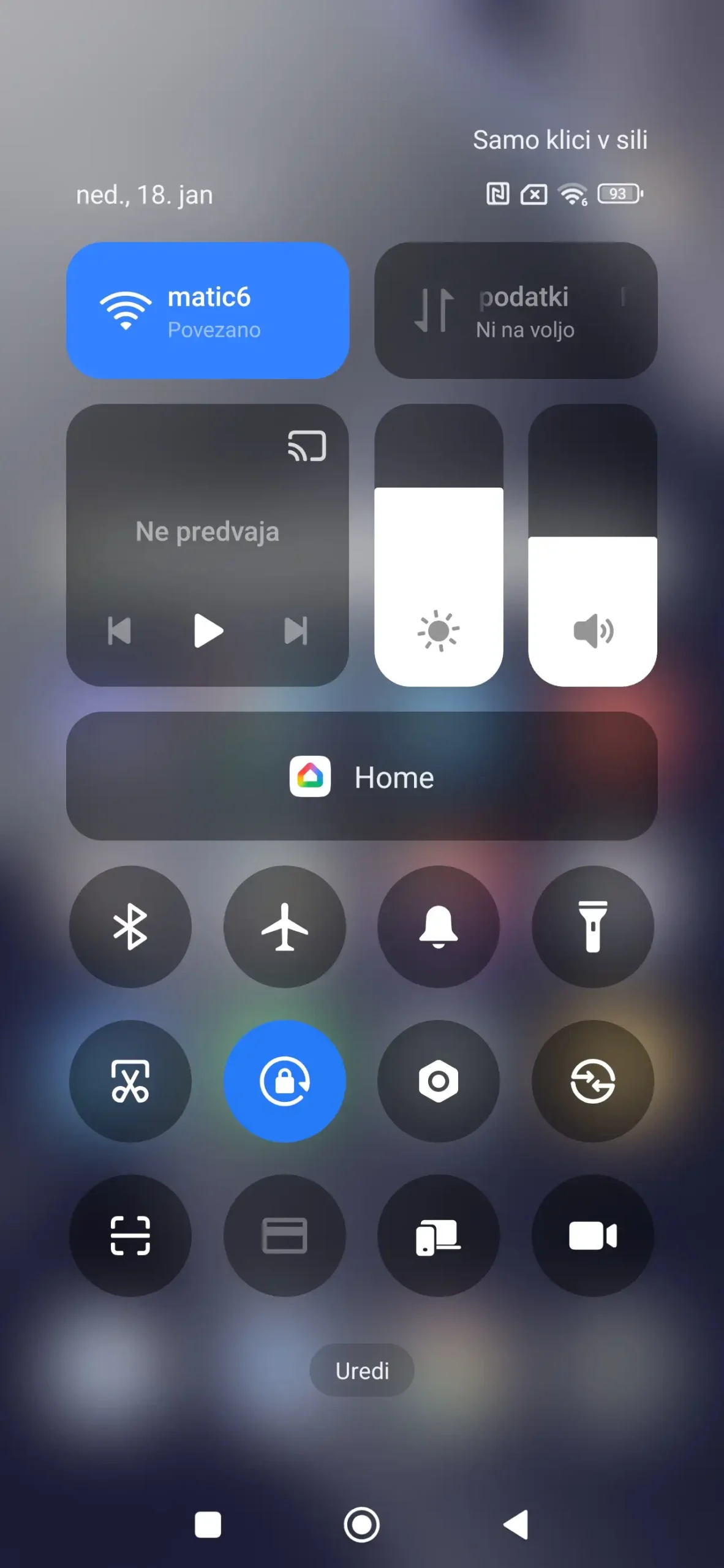Screen dimensions: 724x1568
Task: Open the cast icon in media player
Action: point(307,446)
